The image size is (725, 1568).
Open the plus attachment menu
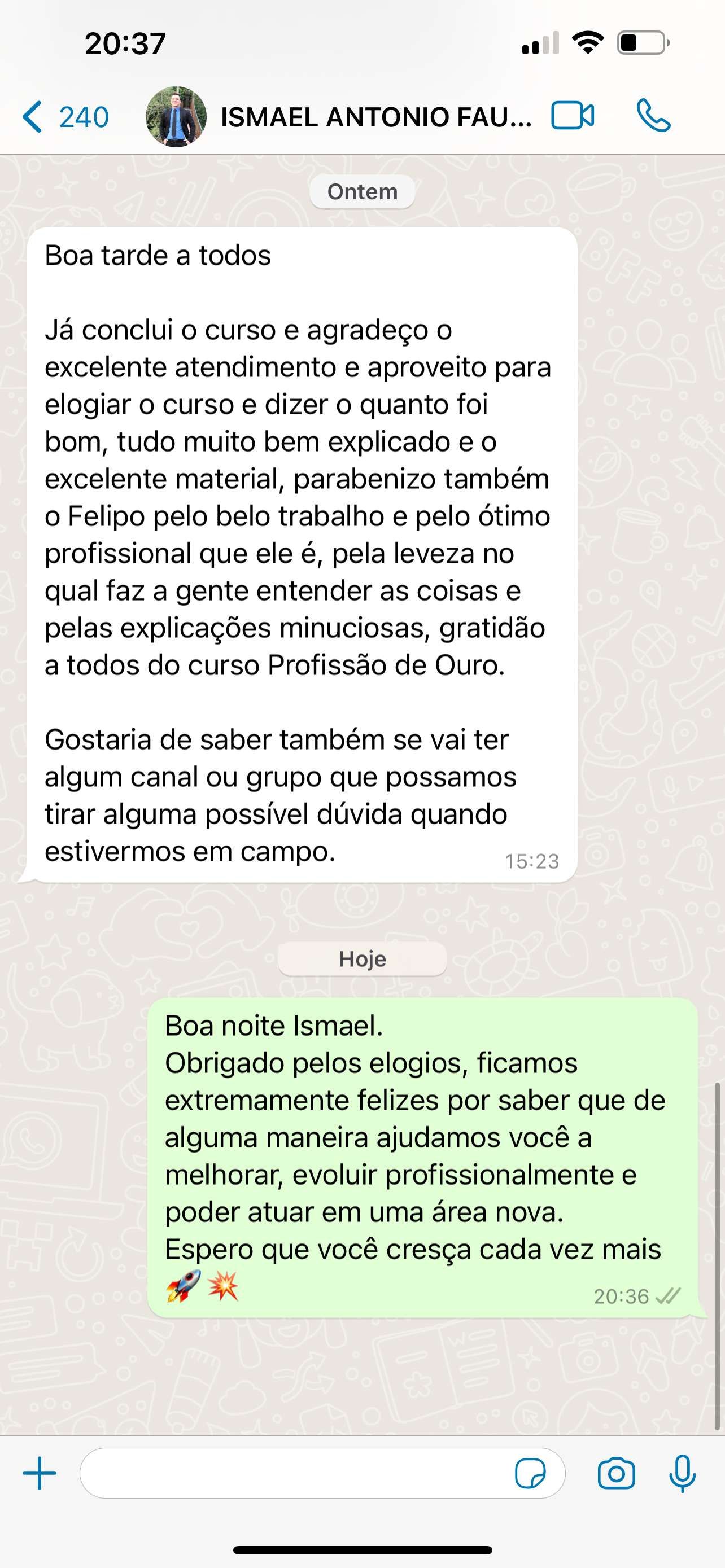tap(40, 1473)
